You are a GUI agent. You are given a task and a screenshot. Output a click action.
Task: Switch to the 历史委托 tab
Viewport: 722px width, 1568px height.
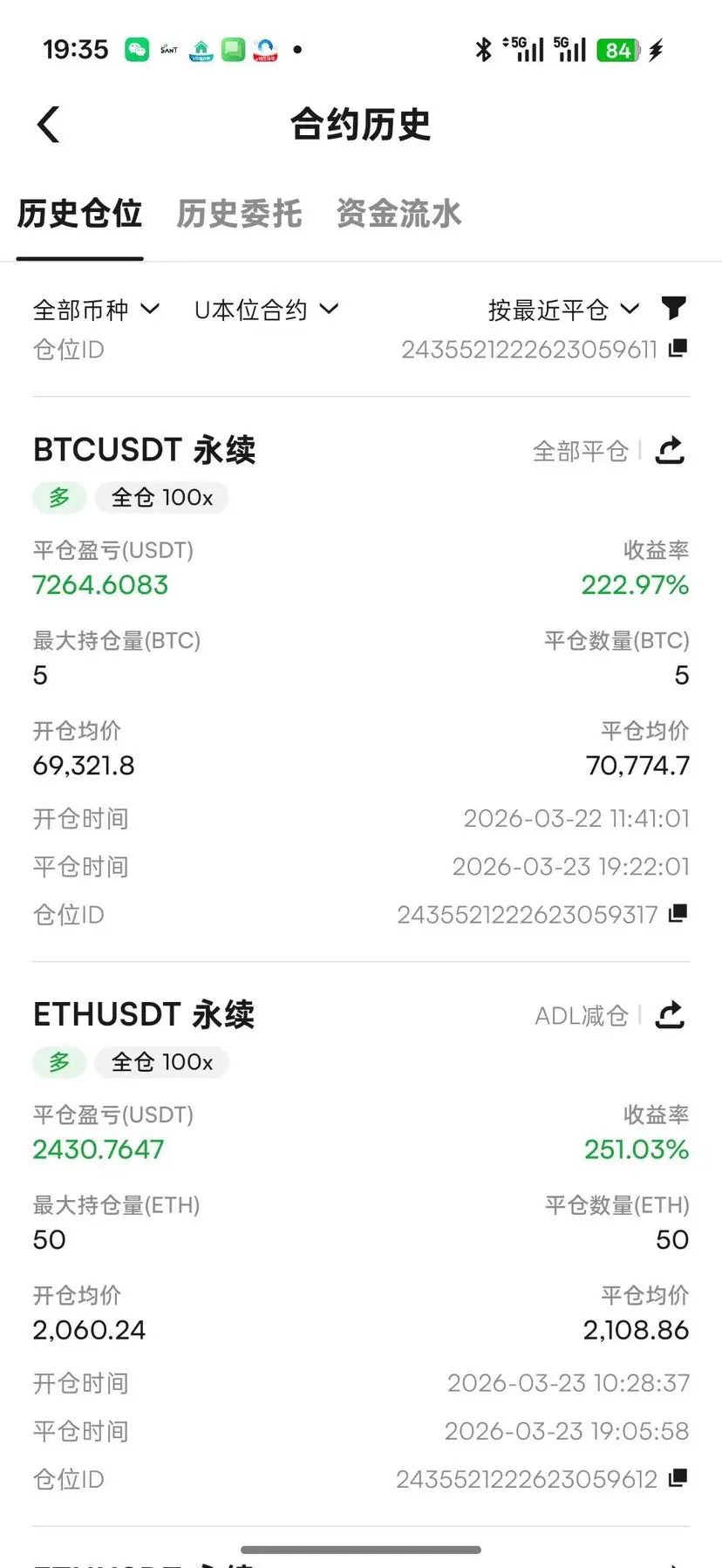point(239,214)
